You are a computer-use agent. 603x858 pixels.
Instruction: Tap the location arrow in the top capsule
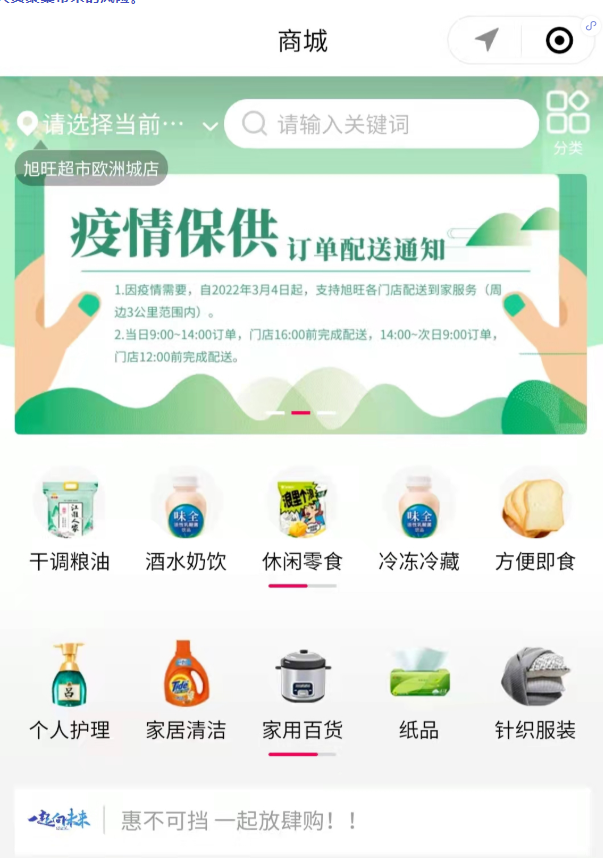coord(486,40)
